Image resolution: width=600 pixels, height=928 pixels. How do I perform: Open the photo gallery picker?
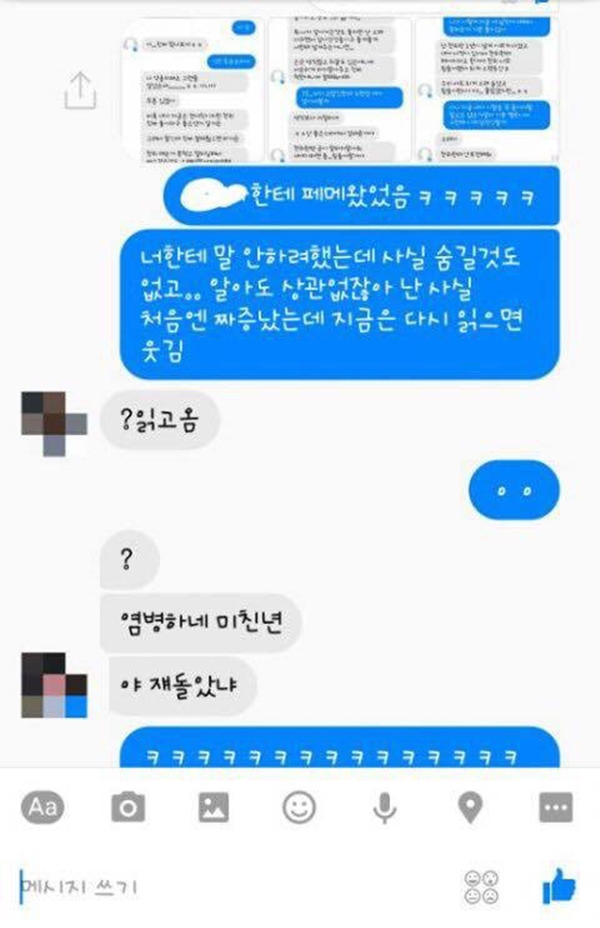coord(213,806)
